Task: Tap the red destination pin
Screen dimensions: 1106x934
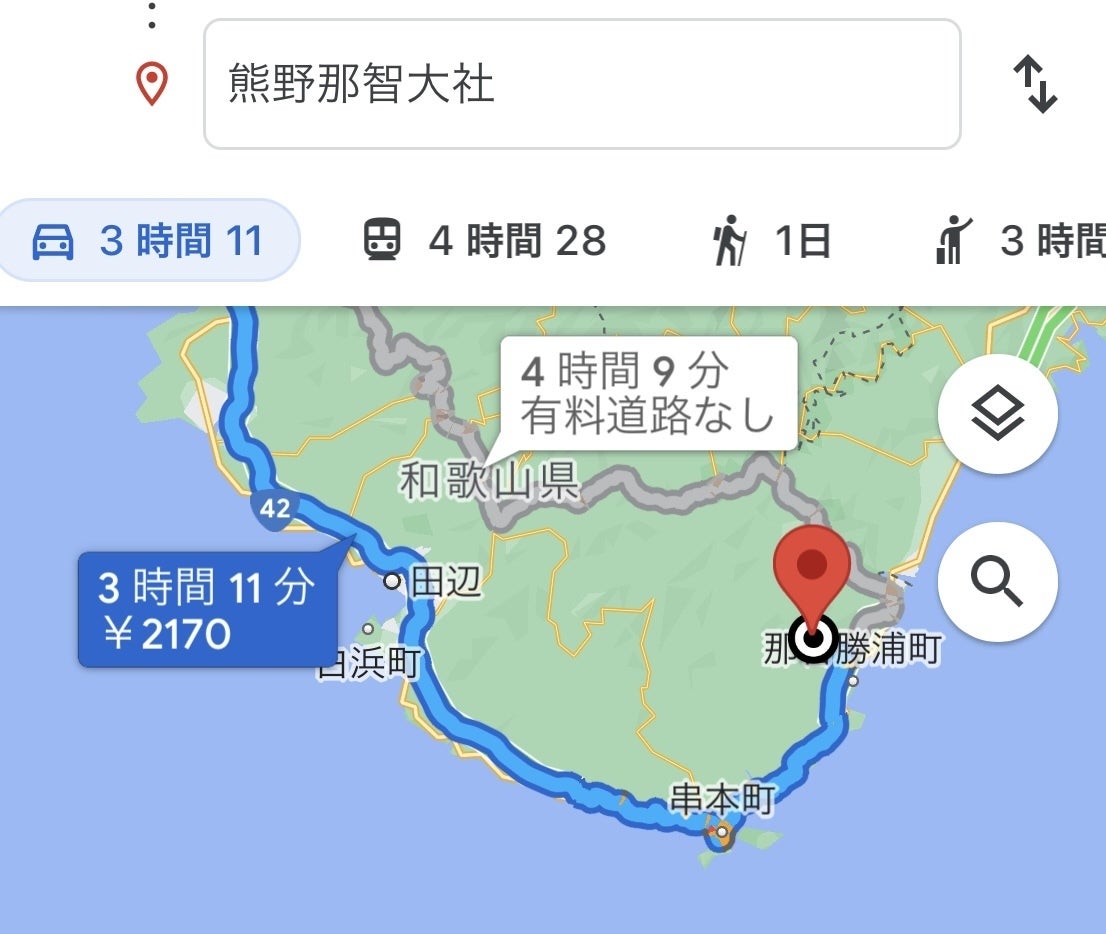Action: click(x=813, y=572)
